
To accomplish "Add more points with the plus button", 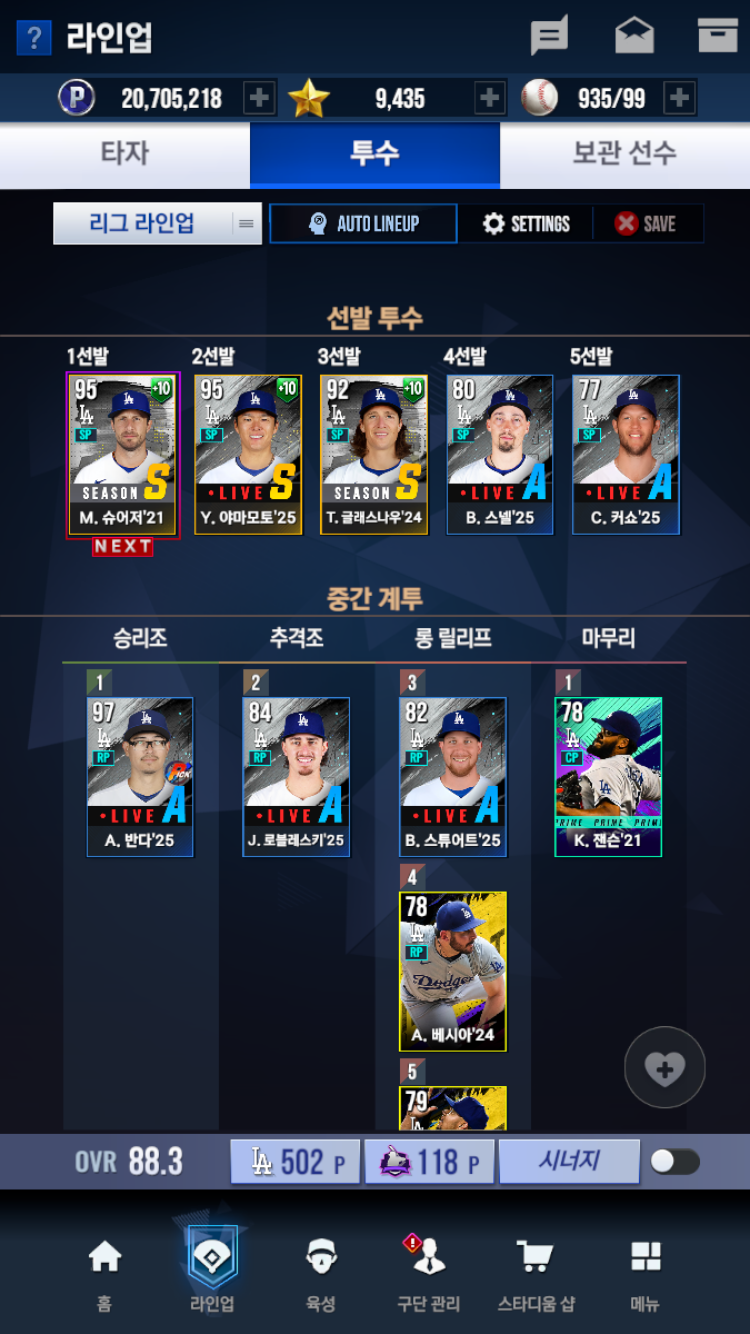I will click(259, 98).
